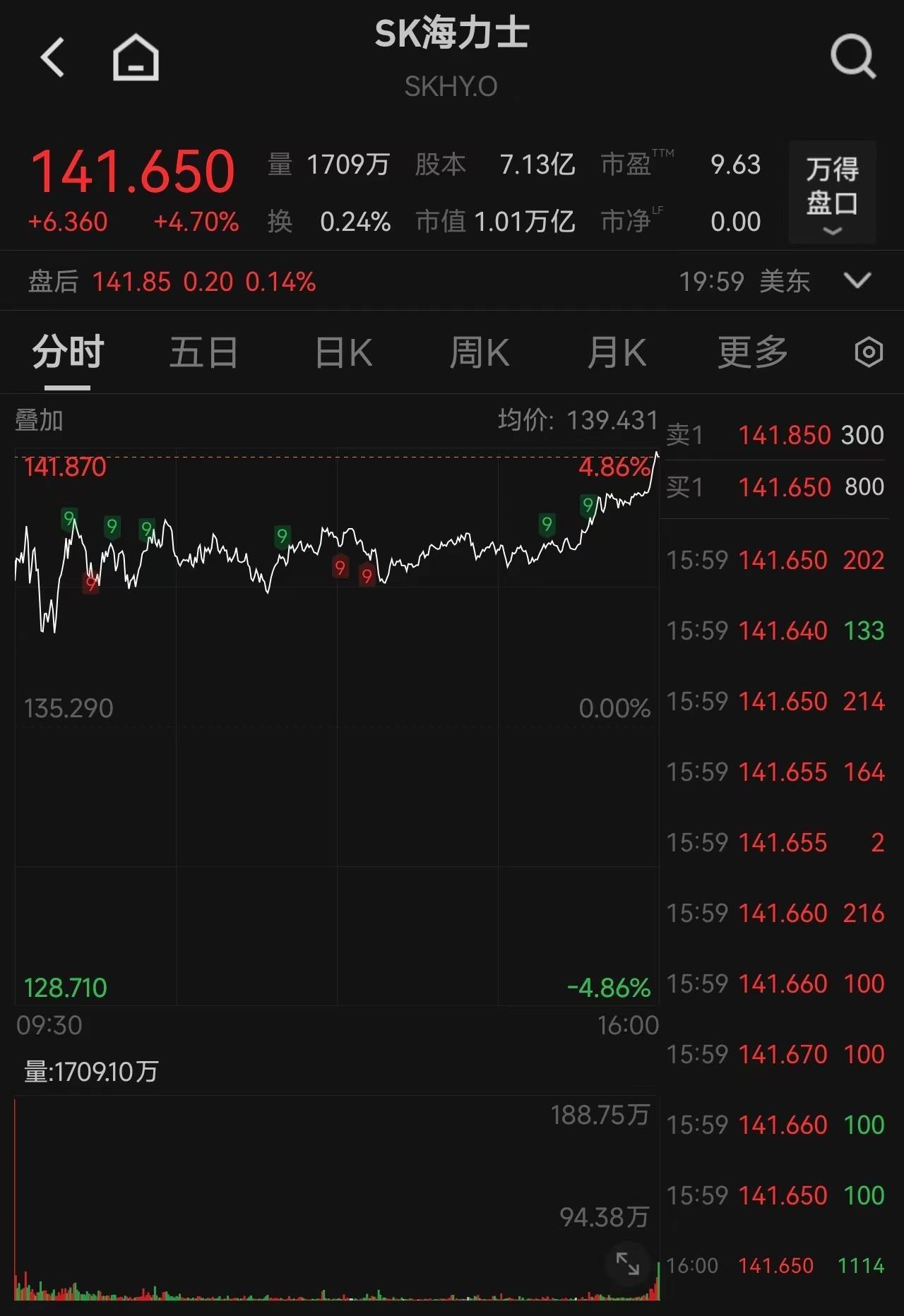Tap the home icon

pyautogui.click(x=136, y=57)
